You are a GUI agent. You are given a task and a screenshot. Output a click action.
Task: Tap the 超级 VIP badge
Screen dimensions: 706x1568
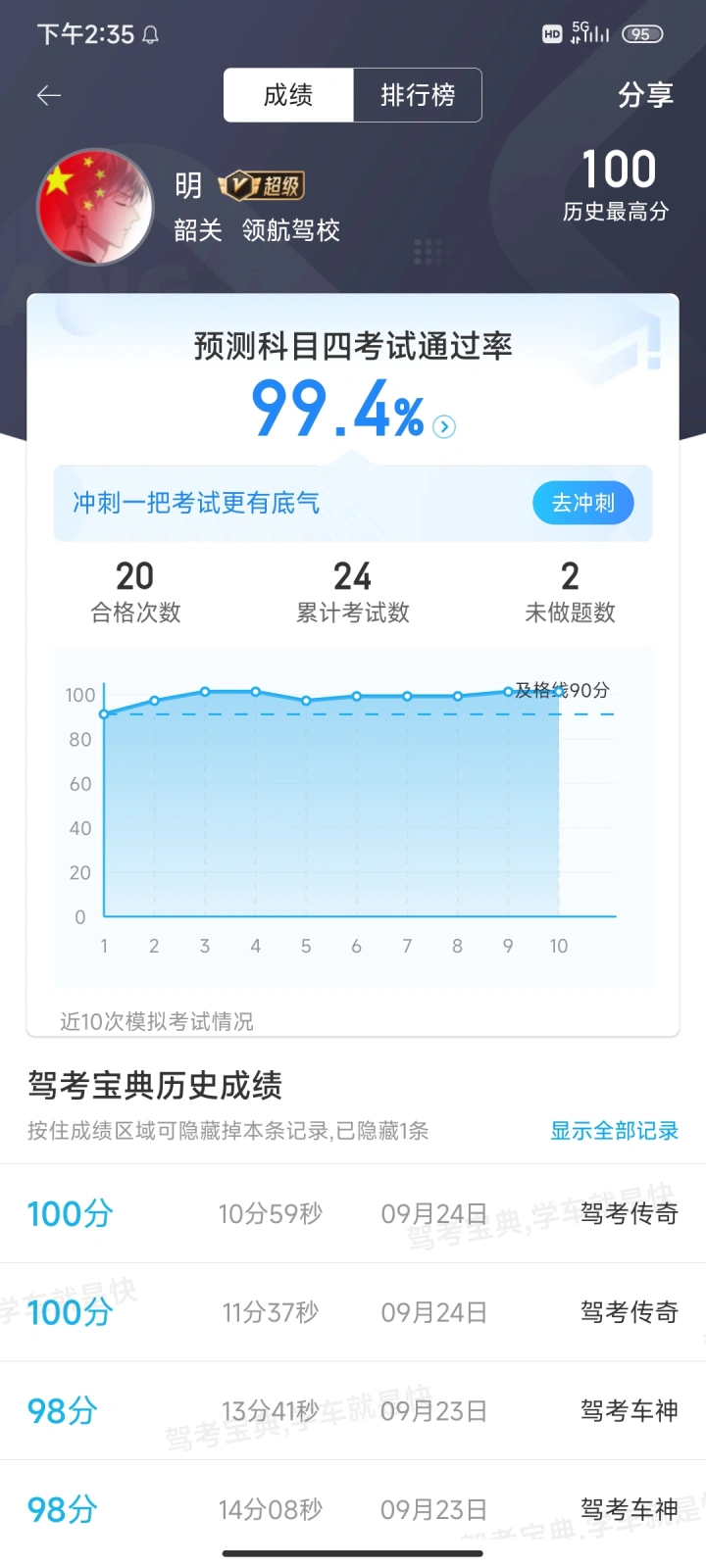click(261, 185)
